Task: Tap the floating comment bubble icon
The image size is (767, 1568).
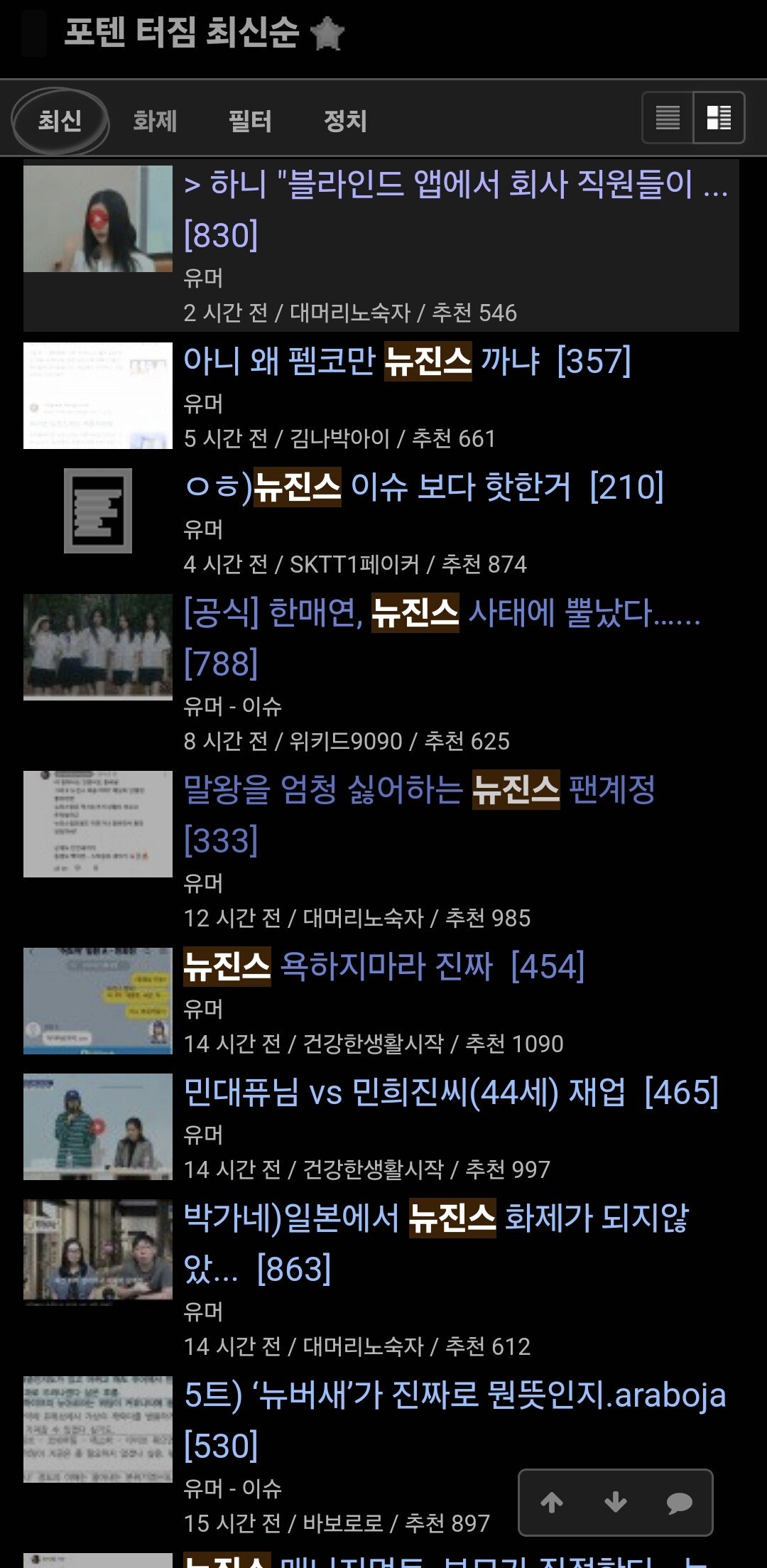Action: [679, 1502]
